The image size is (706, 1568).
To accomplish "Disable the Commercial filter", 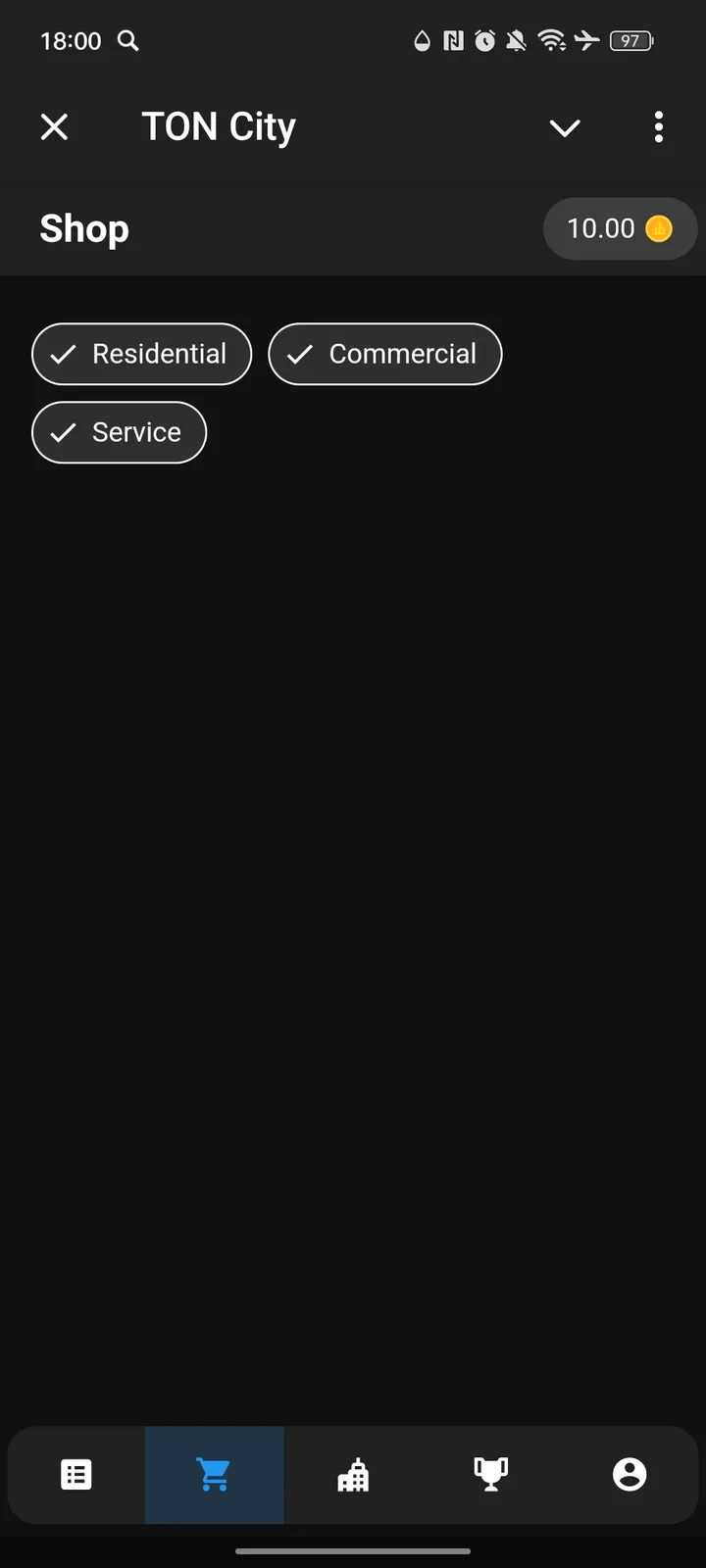I will 384,354.
